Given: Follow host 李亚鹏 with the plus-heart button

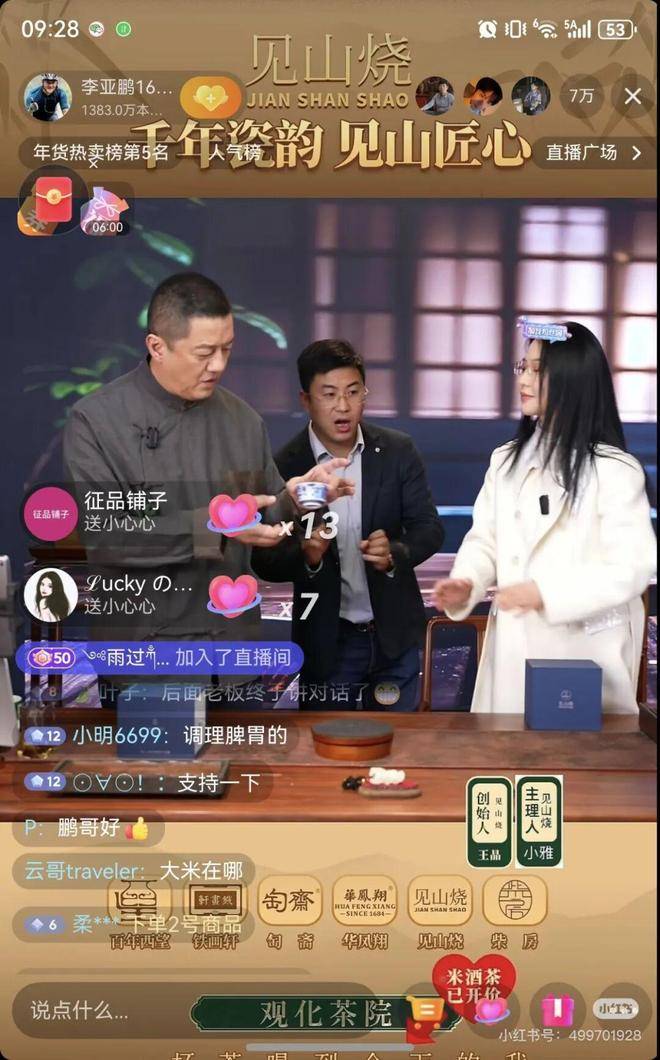Looking at the screenshot, I should [x=210, y=98].
